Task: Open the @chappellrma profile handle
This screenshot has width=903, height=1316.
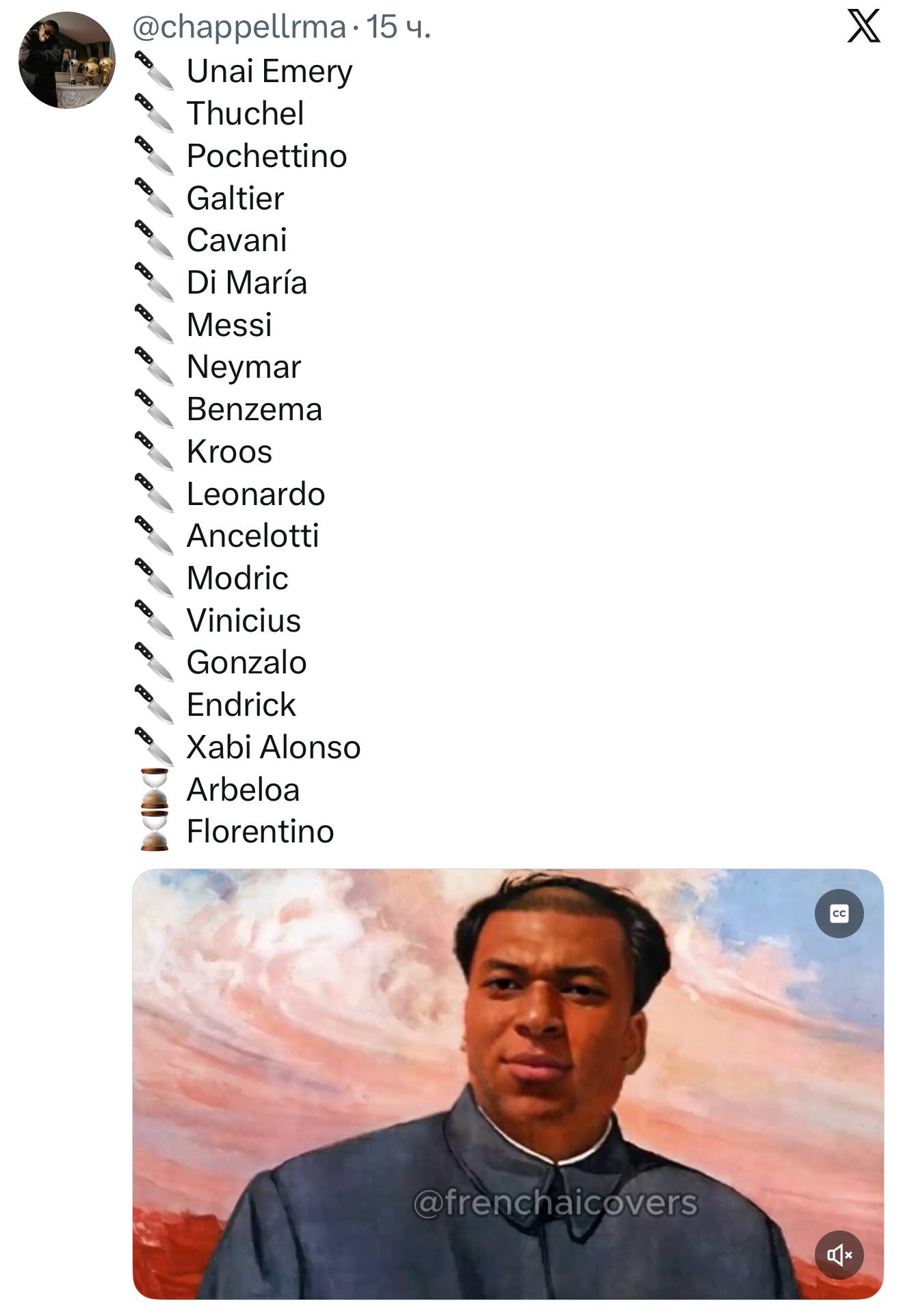Action: point(239,27)
